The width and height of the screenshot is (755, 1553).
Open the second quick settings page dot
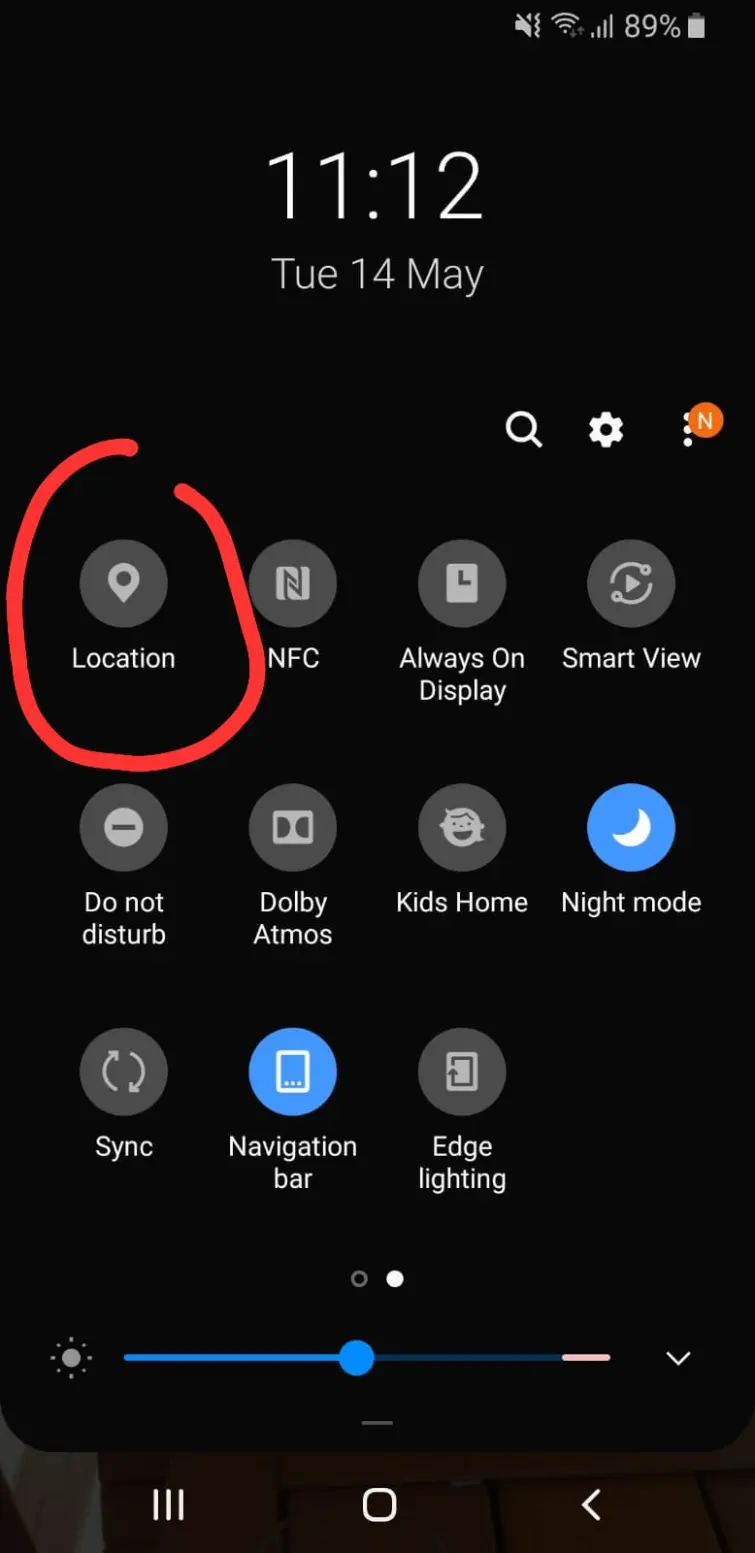(x=395, y=1278)
